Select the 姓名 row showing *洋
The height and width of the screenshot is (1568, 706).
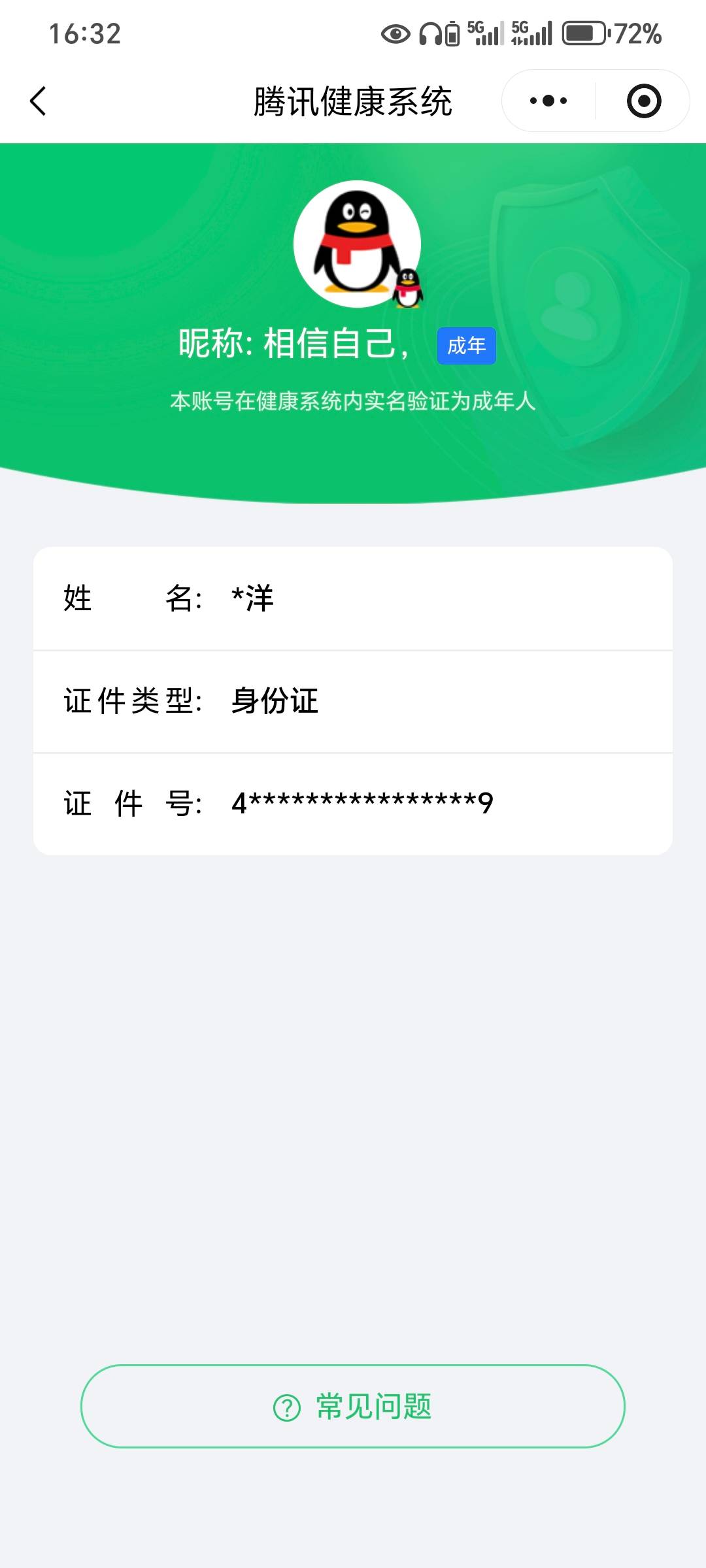[x=353, y=598]
